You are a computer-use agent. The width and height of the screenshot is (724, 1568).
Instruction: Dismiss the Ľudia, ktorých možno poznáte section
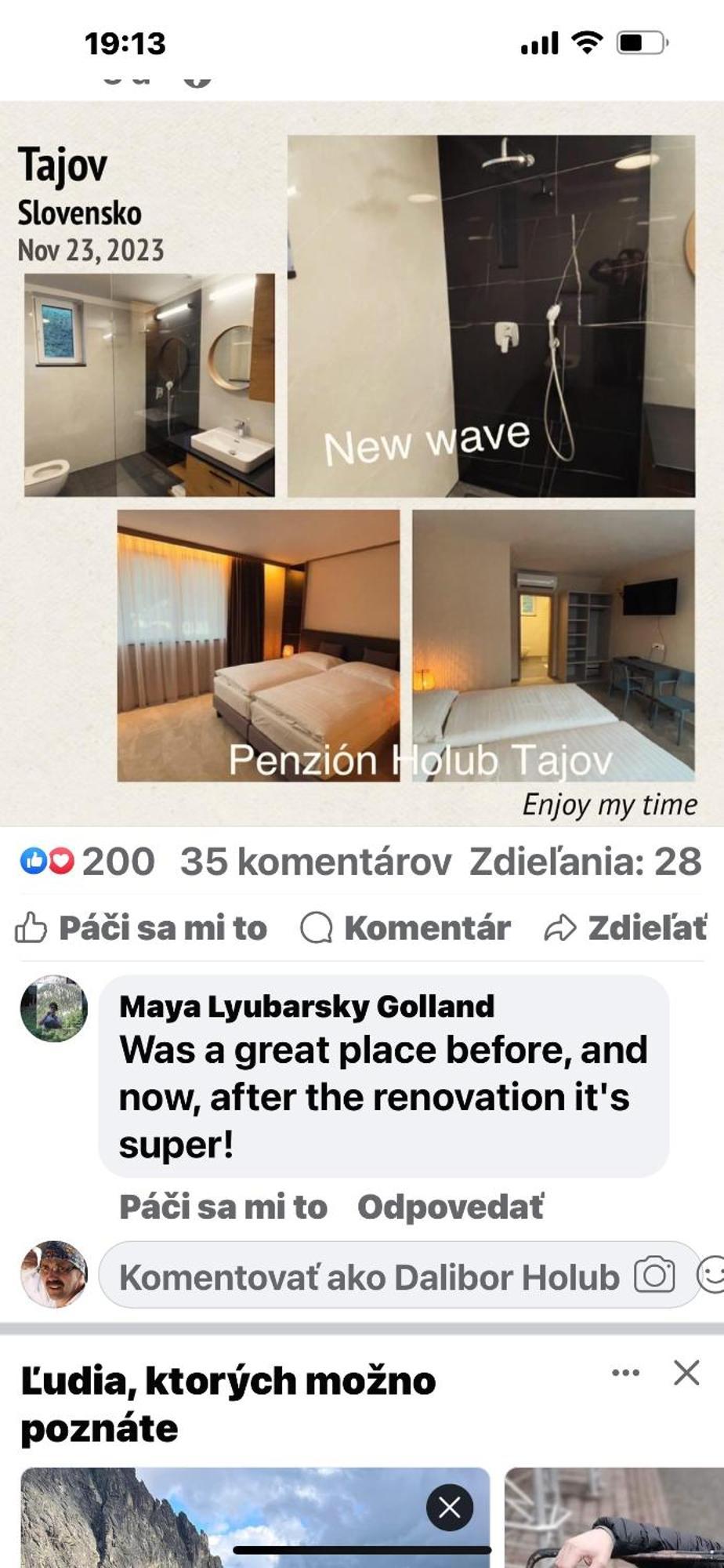[x=686, y=1373]
